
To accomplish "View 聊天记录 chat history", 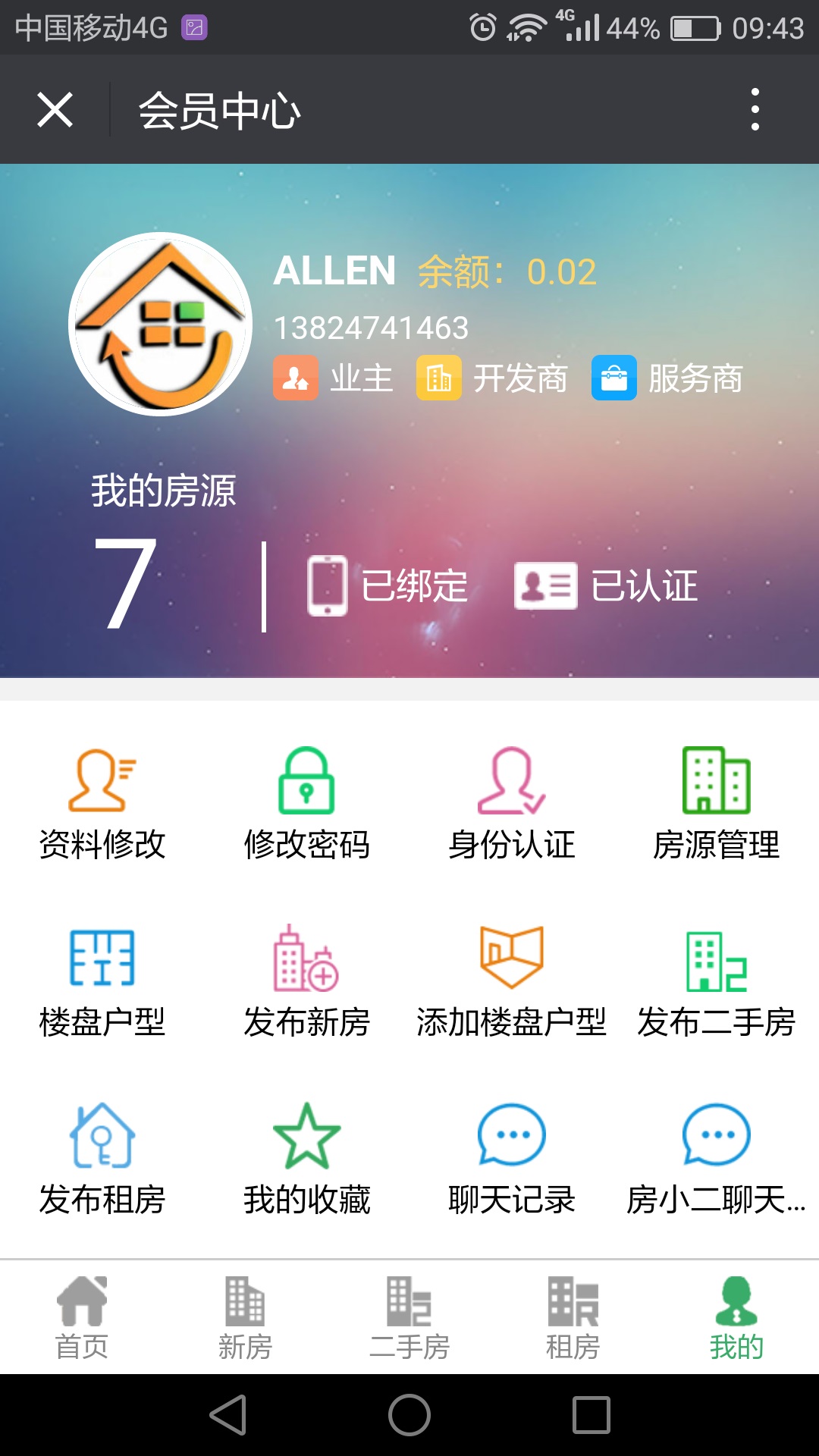I will point(511,1159).
